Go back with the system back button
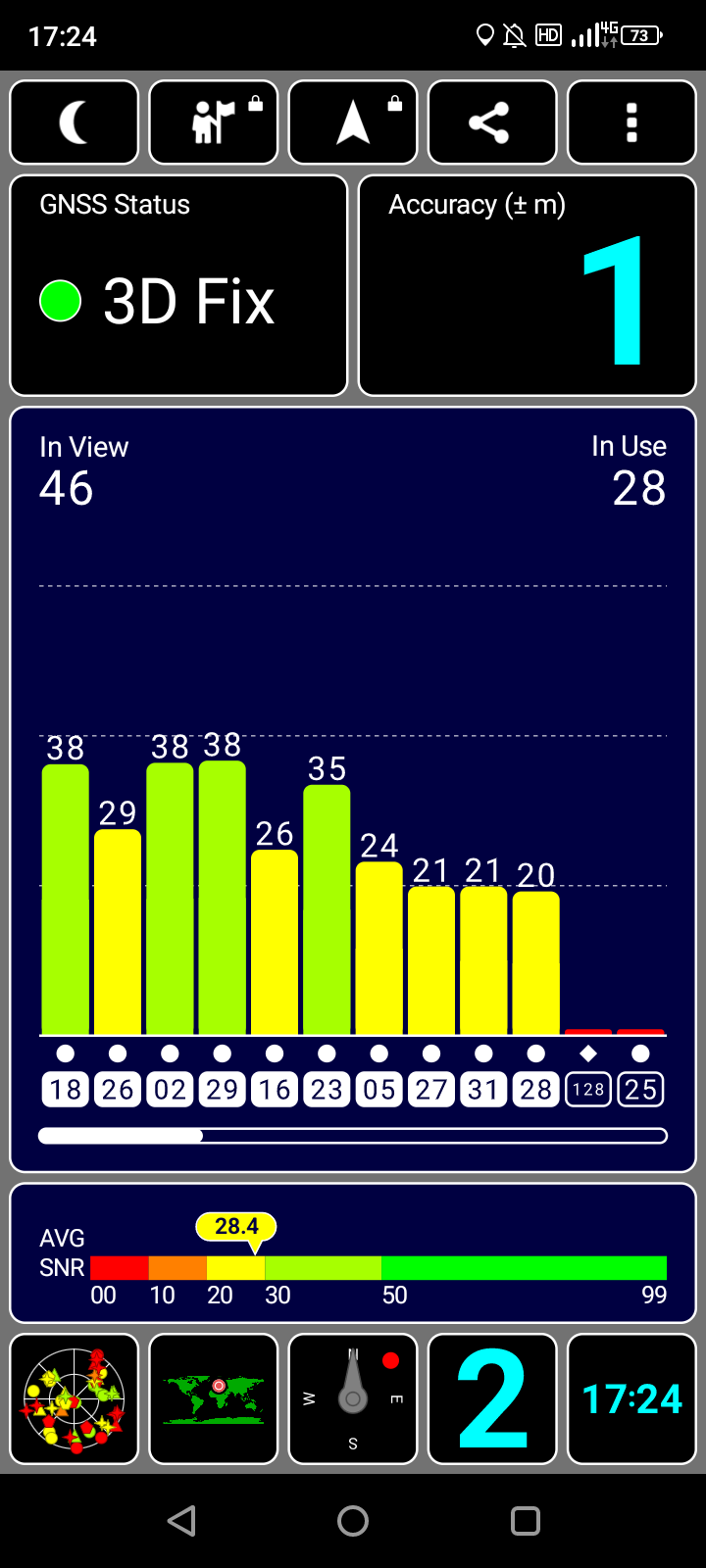Viewport: 706px width, 1568px height. click(181, 1521)
